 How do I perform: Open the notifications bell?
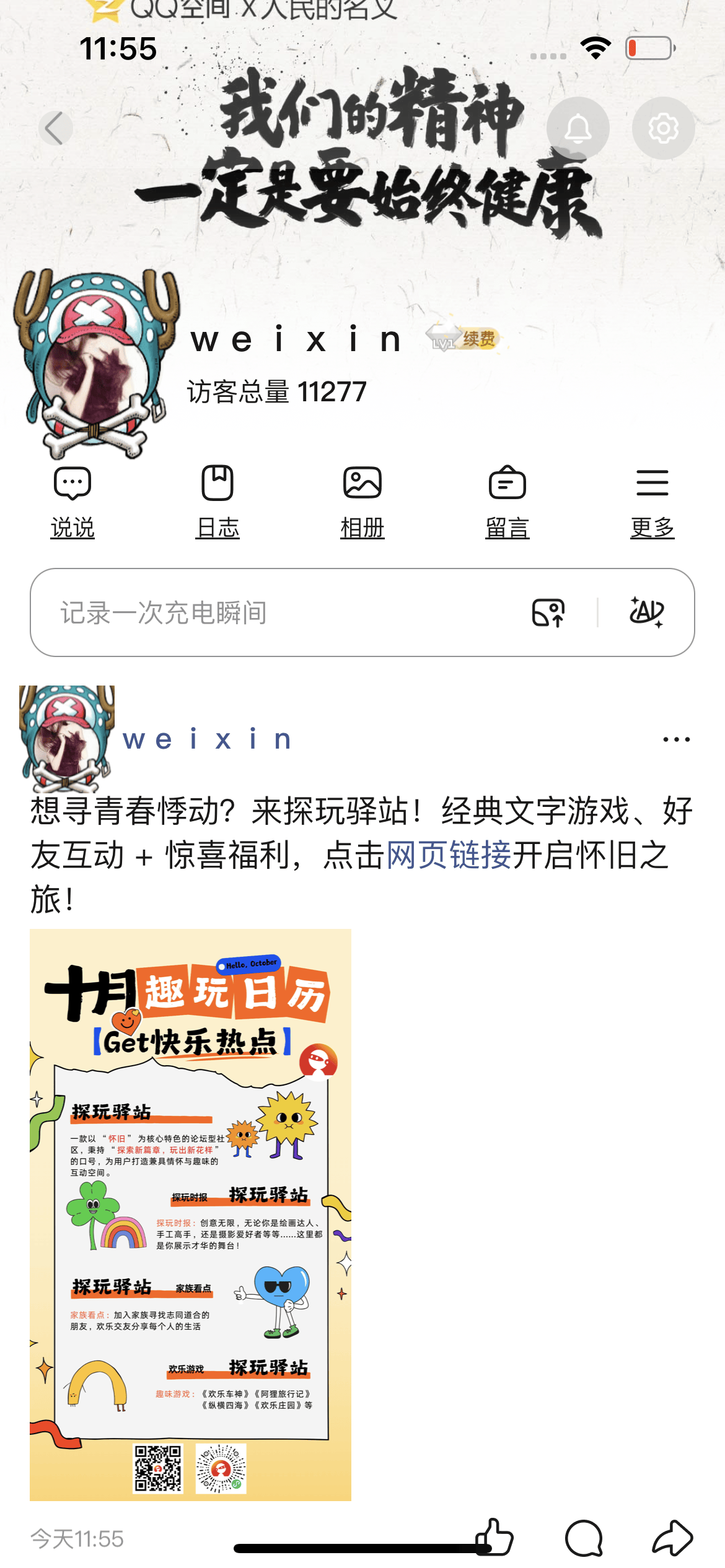(578, 128)
